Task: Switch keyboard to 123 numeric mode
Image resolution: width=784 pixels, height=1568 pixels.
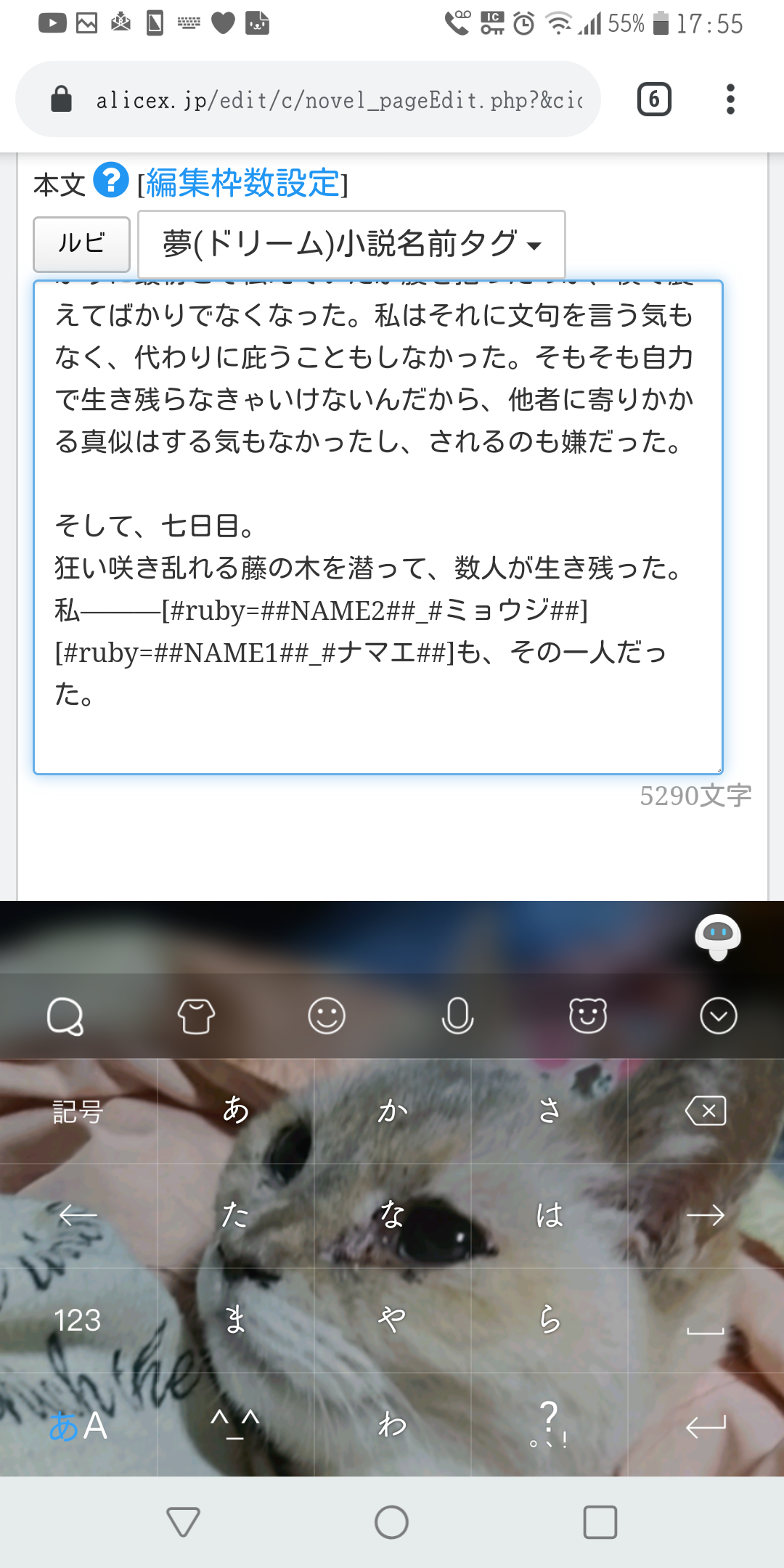Action: [78, 1320]
